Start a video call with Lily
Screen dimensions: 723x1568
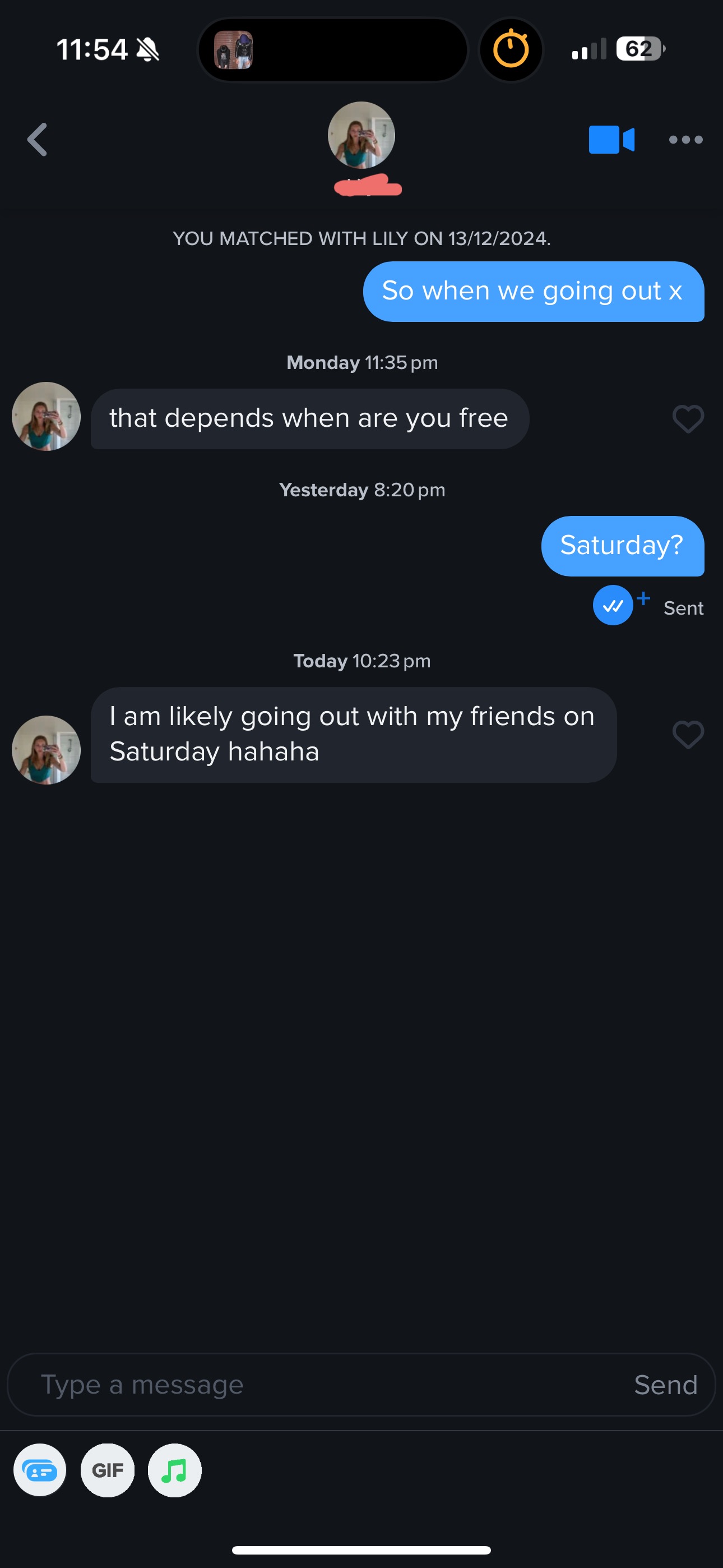coord(611,140)
